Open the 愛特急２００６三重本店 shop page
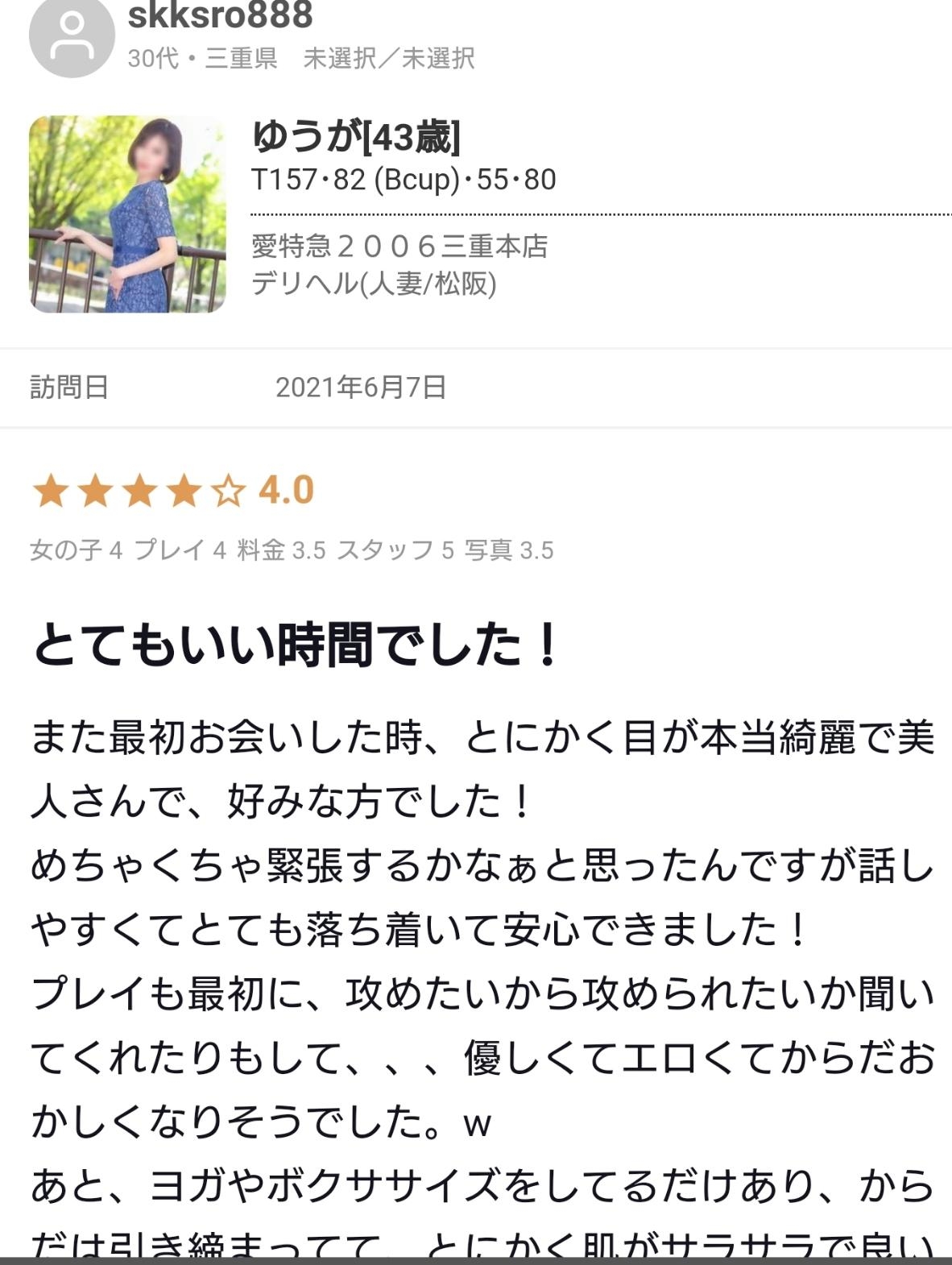The height and width of the screenshot is (1265, 952). [399, 246]
